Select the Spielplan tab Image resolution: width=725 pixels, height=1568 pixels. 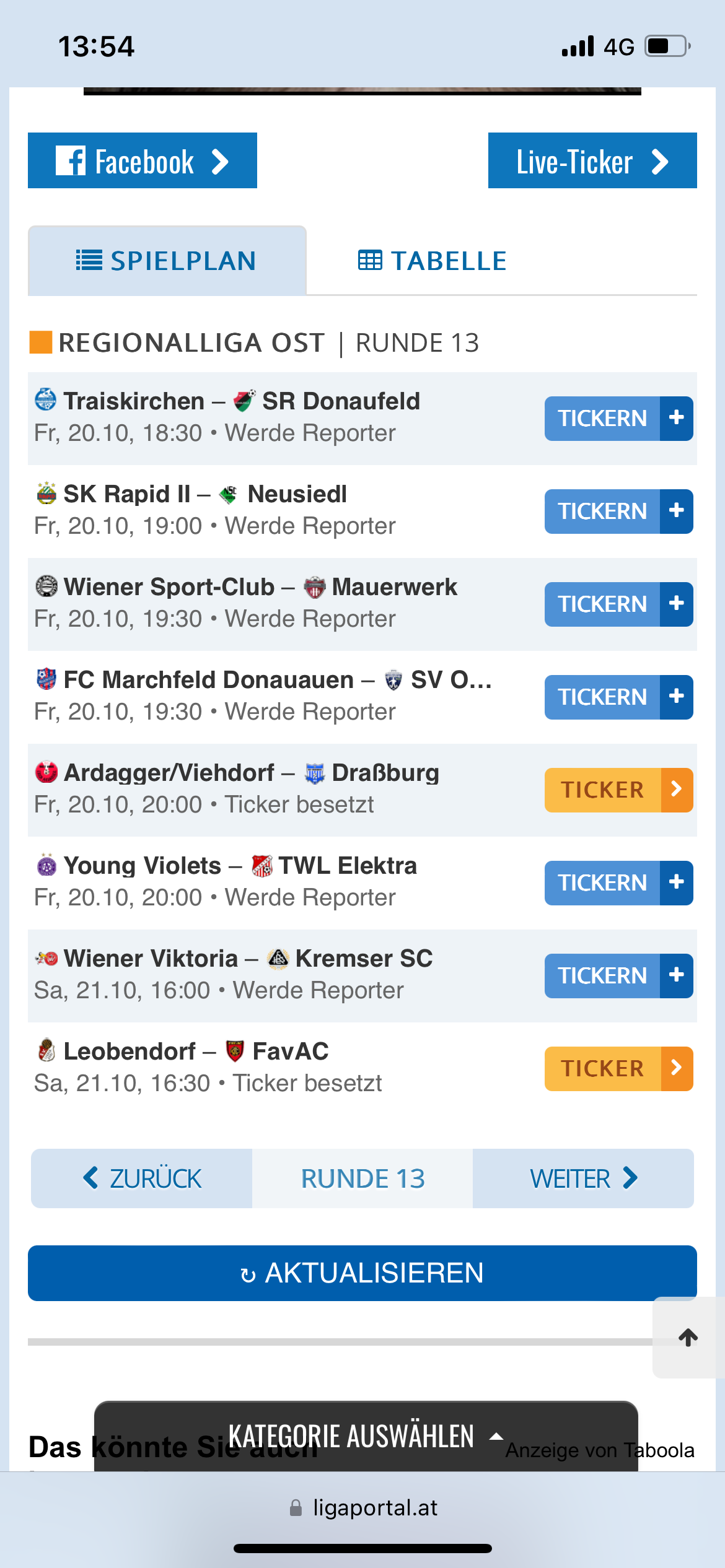click(x=167, y=261)
